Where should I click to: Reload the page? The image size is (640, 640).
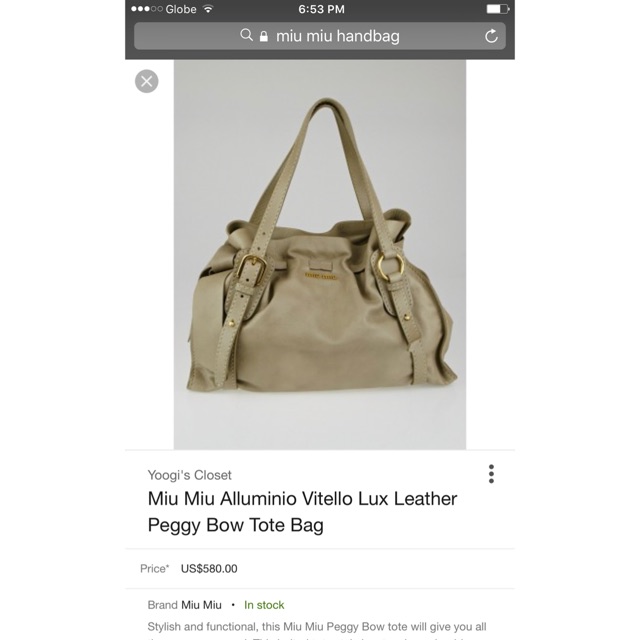point(491,36)
